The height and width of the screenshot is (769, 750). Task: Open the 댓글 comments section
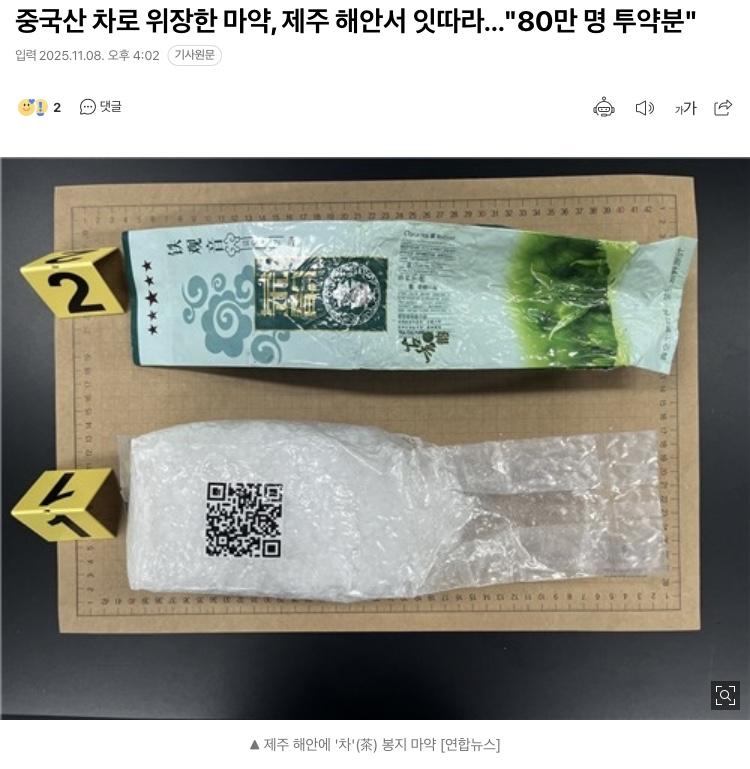point(100,107)
